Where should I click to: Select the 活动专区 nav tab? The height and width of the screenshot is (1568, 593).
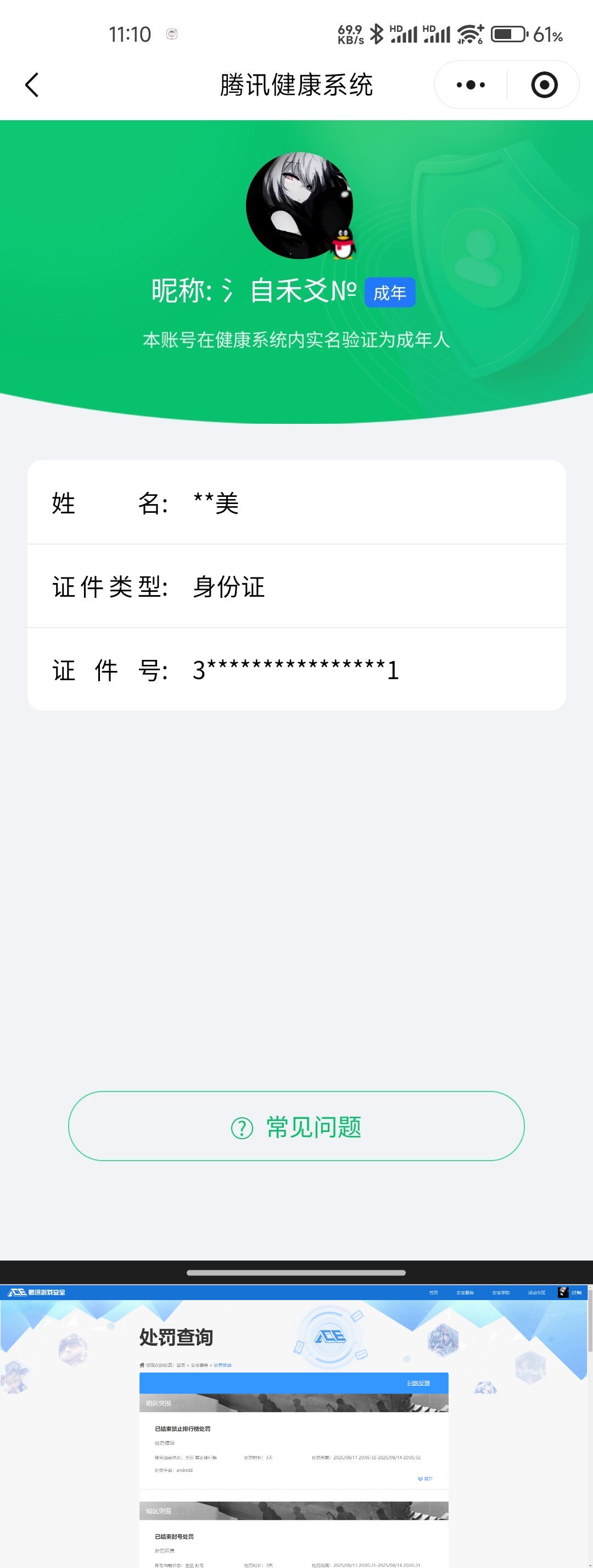pyautogui.click(x=536, y=1293)
